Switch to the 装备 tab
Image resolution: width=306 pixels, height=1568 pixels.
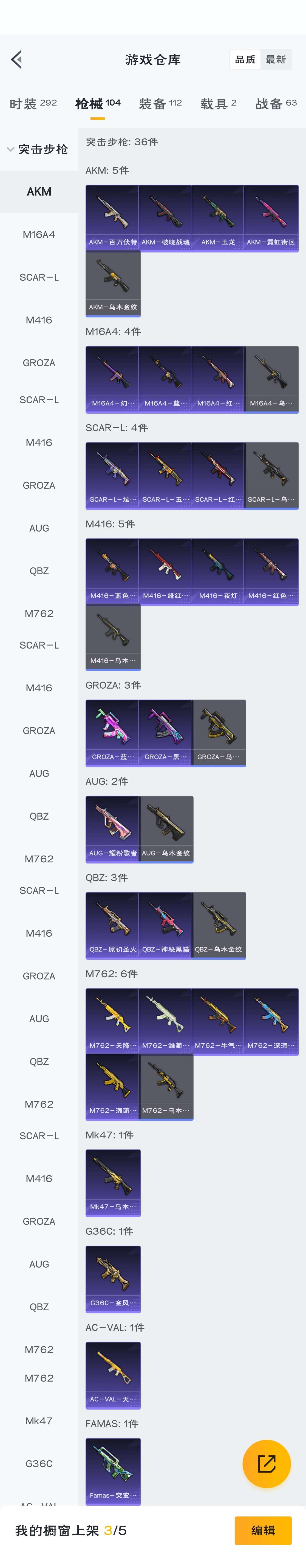tap(160, 103)
